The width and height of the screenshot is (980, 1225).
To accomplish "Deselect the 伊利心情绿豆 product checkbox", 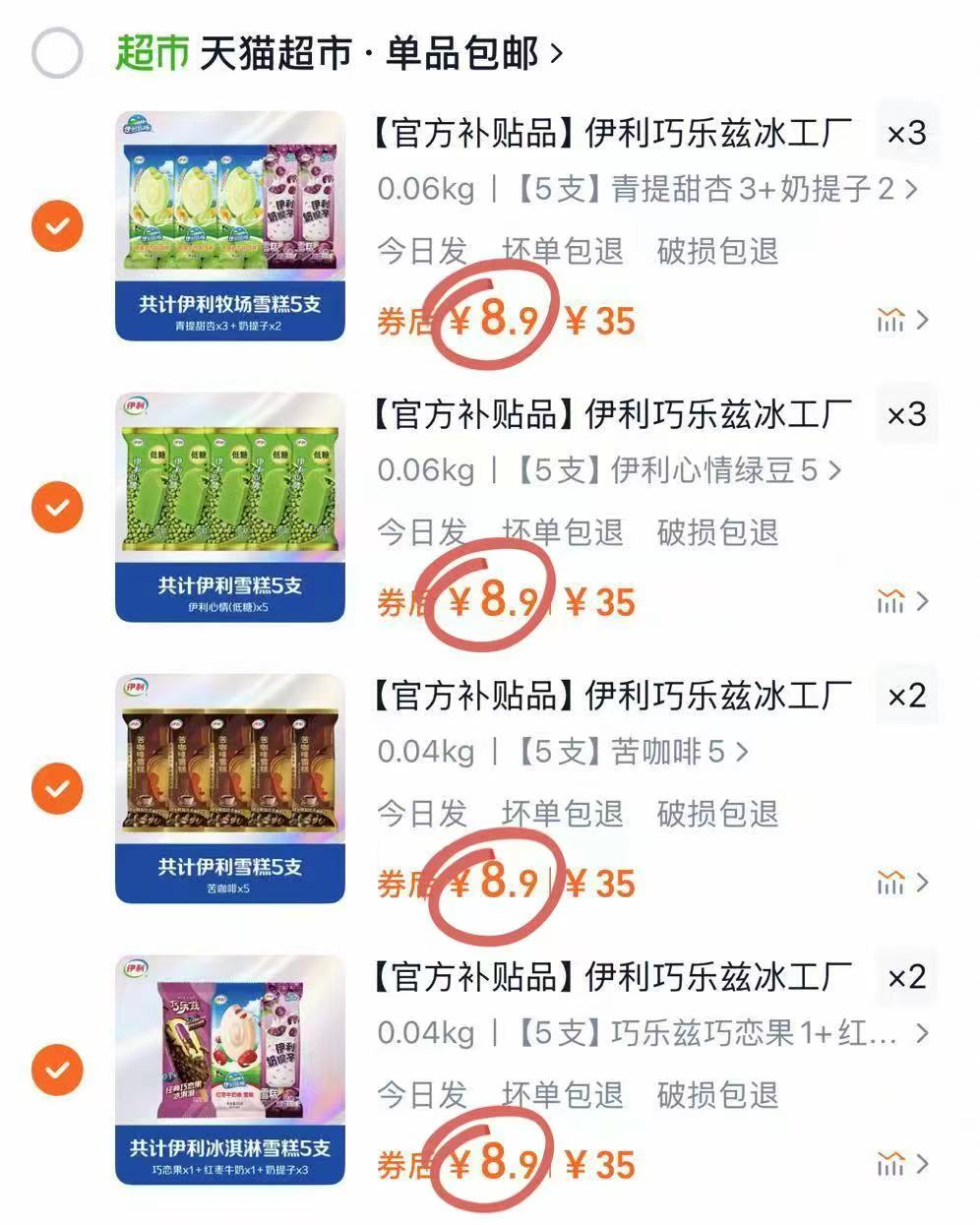I will 56,508.
